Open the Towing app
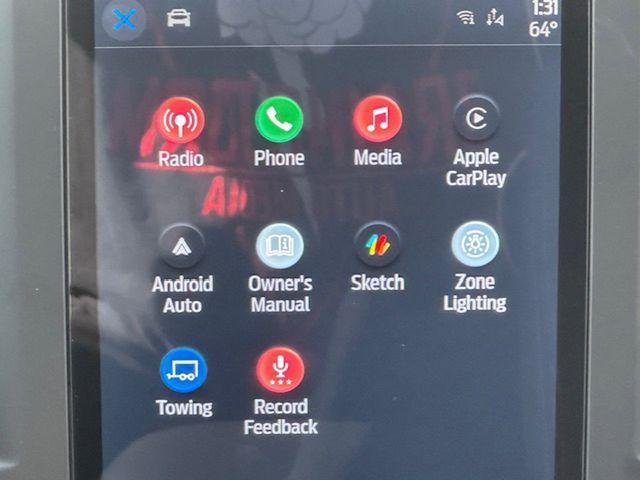Viewport: 640px width, 480px height. click(183, 370)
